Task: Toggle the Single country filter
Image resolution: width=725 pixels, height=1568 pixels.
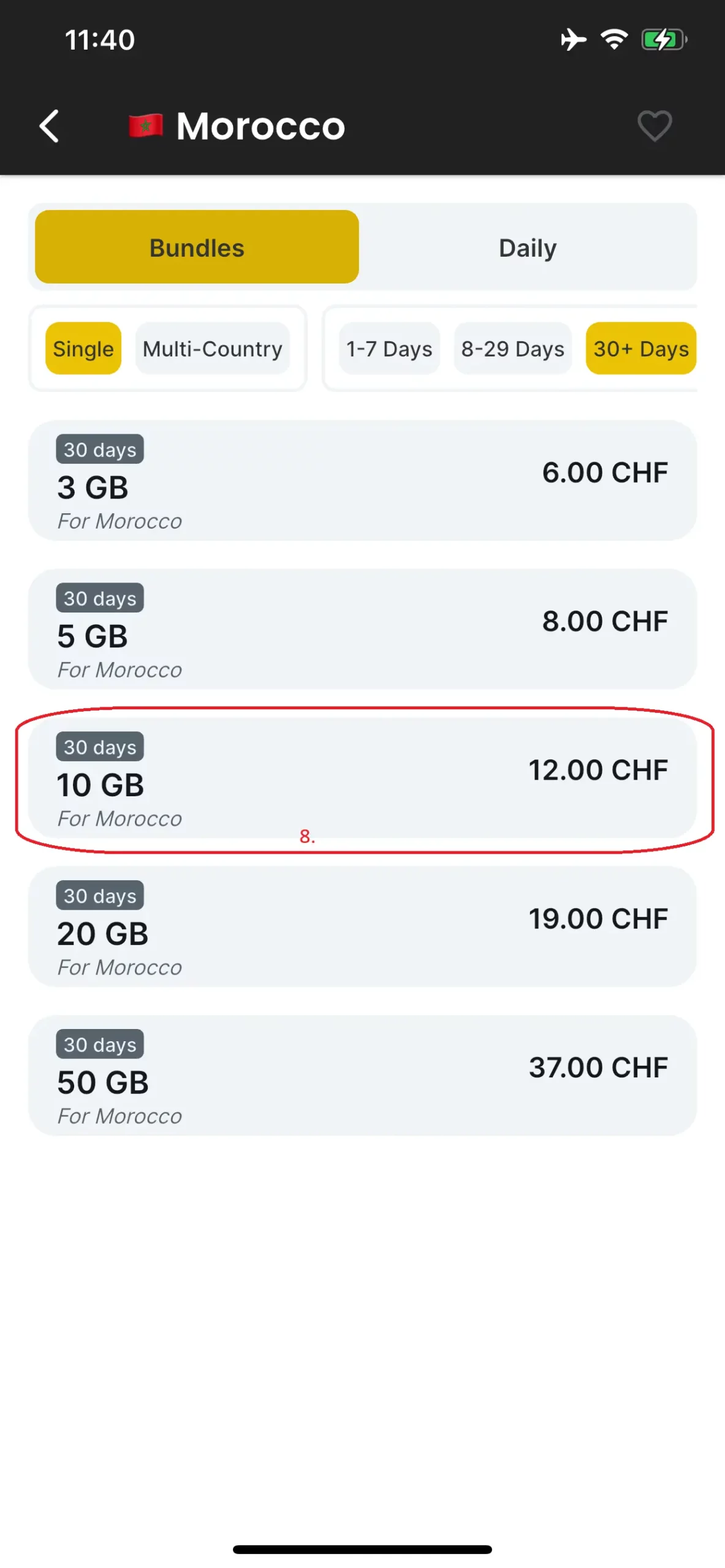Action: point(83,349)
